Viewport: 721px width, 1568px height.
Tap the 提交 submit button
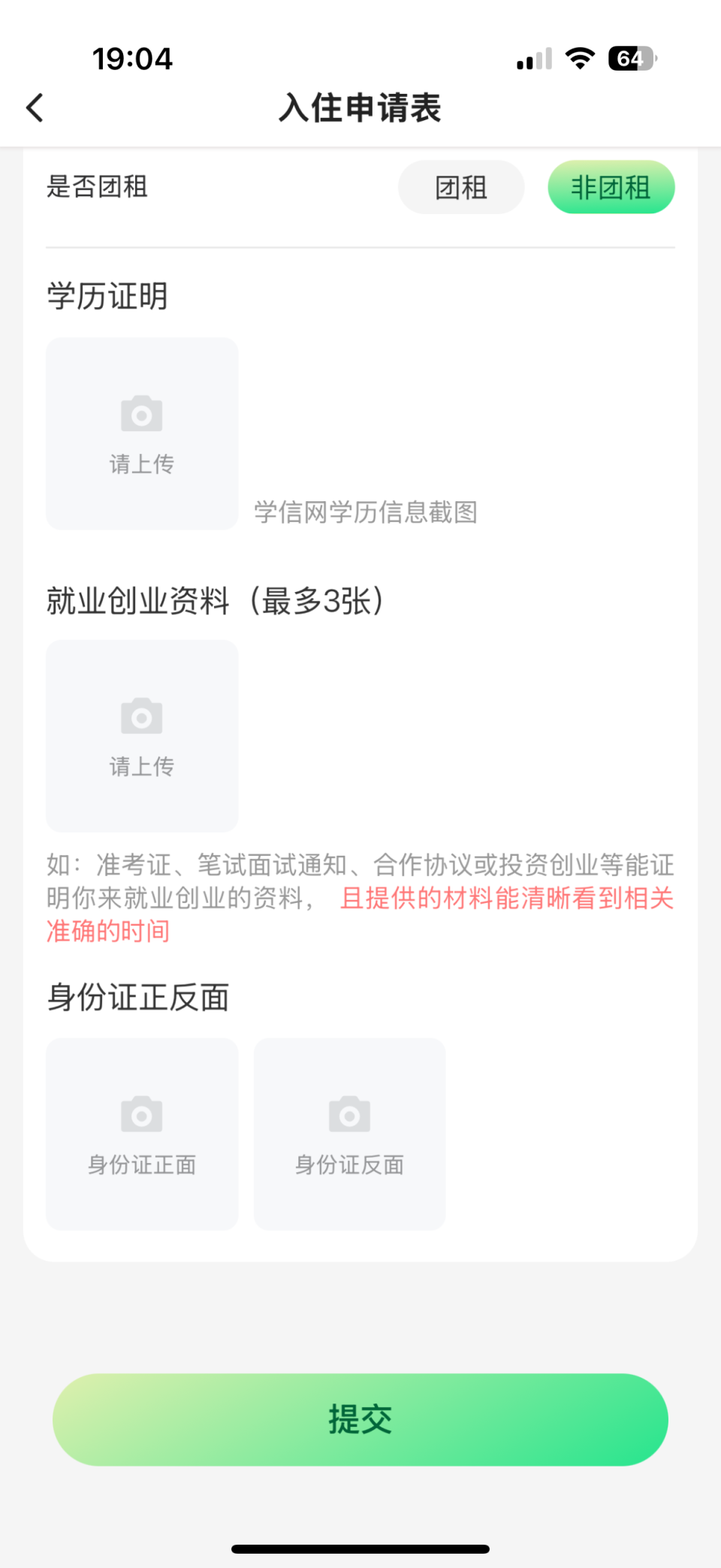359,1418
